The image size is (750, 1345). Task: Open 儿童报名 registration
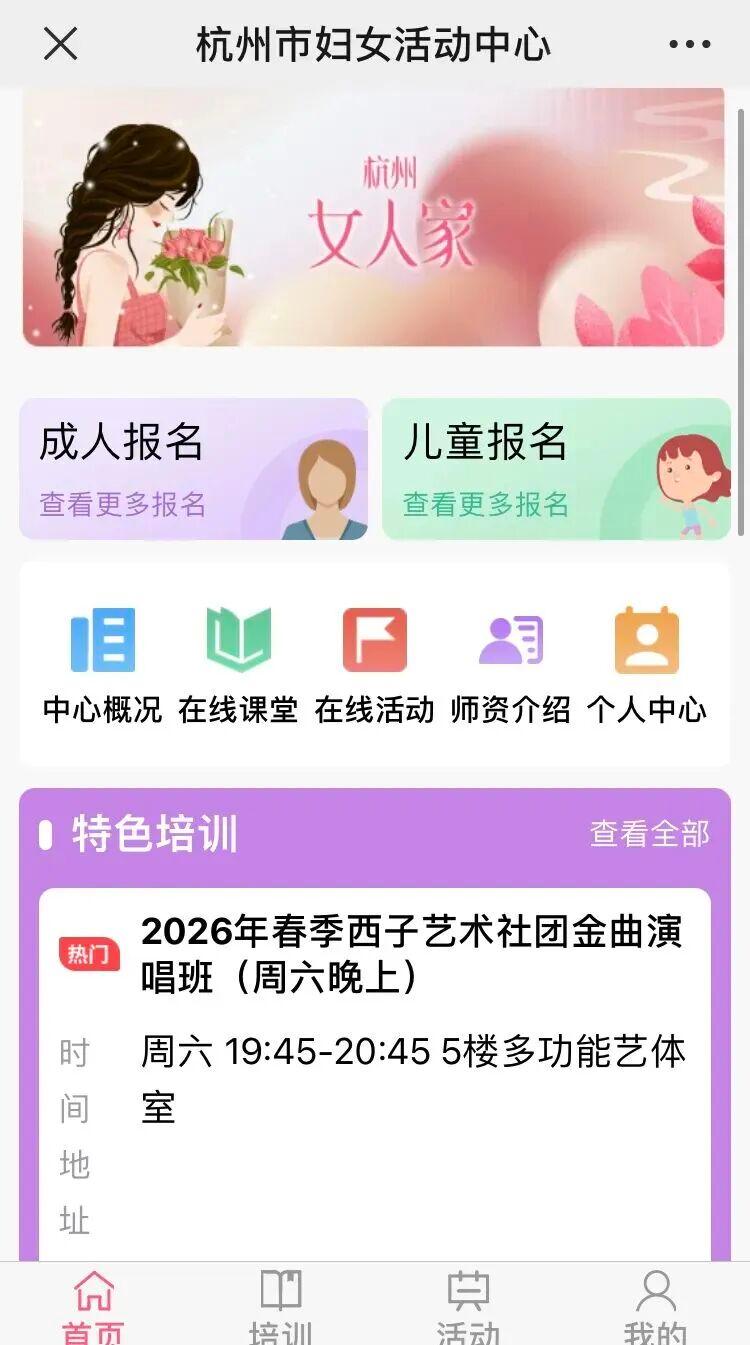coord(556,469)
